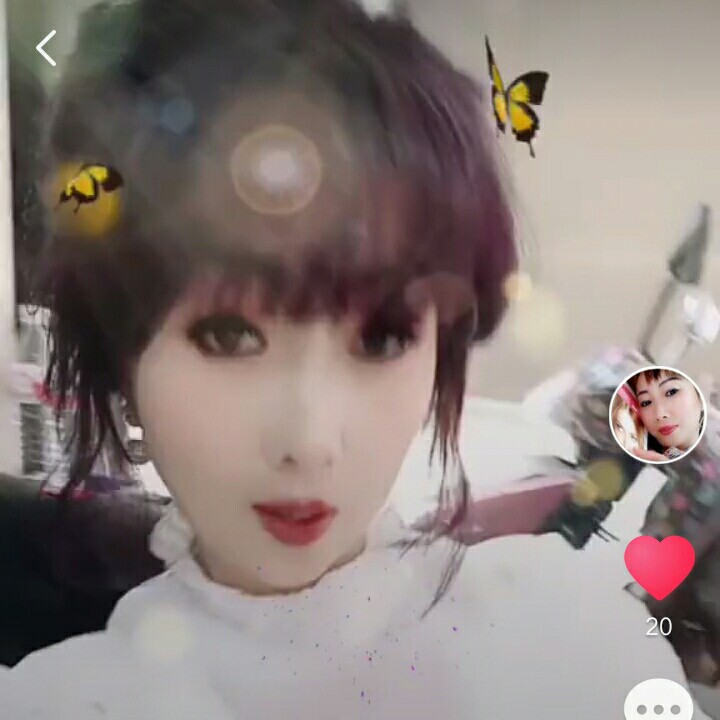Open the creator's profile picture
720x720 pixels.
coord(657,414)
